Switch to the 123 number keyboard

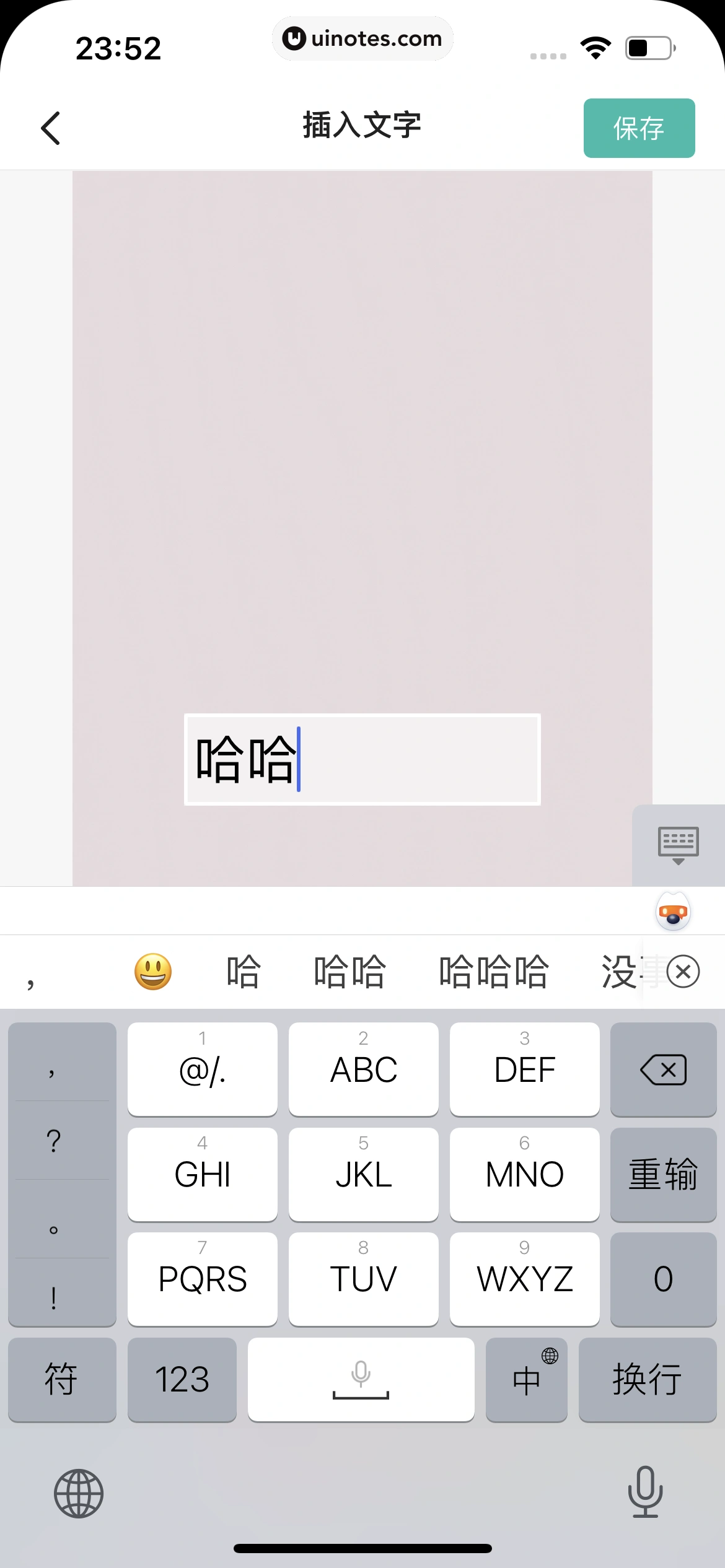[x=182, y=1380]
